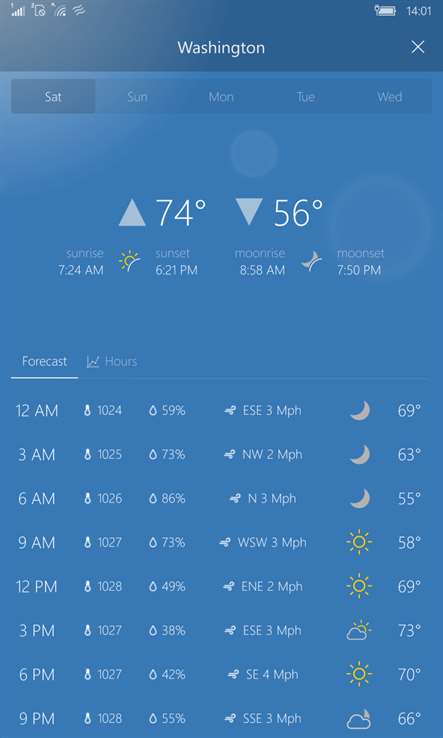Switch to the Sun day tab
The height and width of the screenshot is (738, 443).
pos(137,96)
